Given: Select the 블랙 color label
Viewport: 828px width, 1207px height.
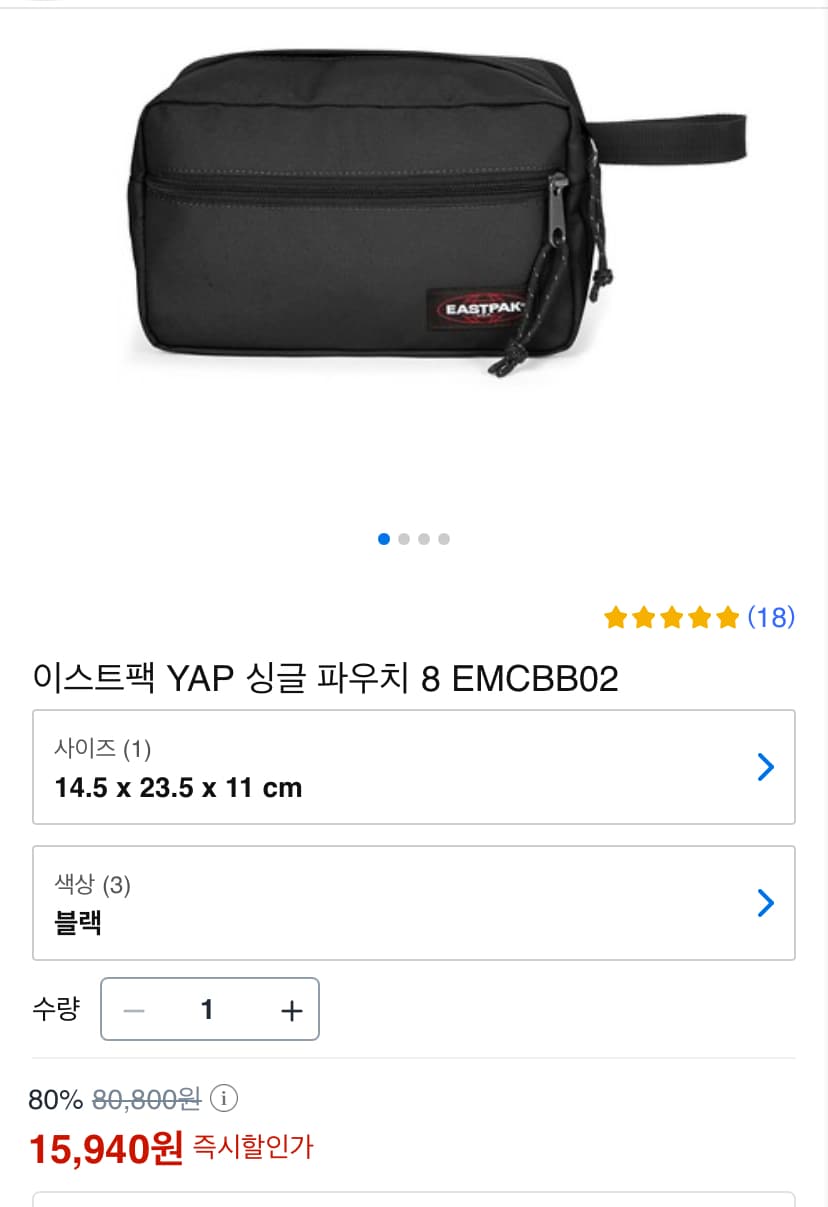Looking at the screenshot, I should tap(80, 924).
